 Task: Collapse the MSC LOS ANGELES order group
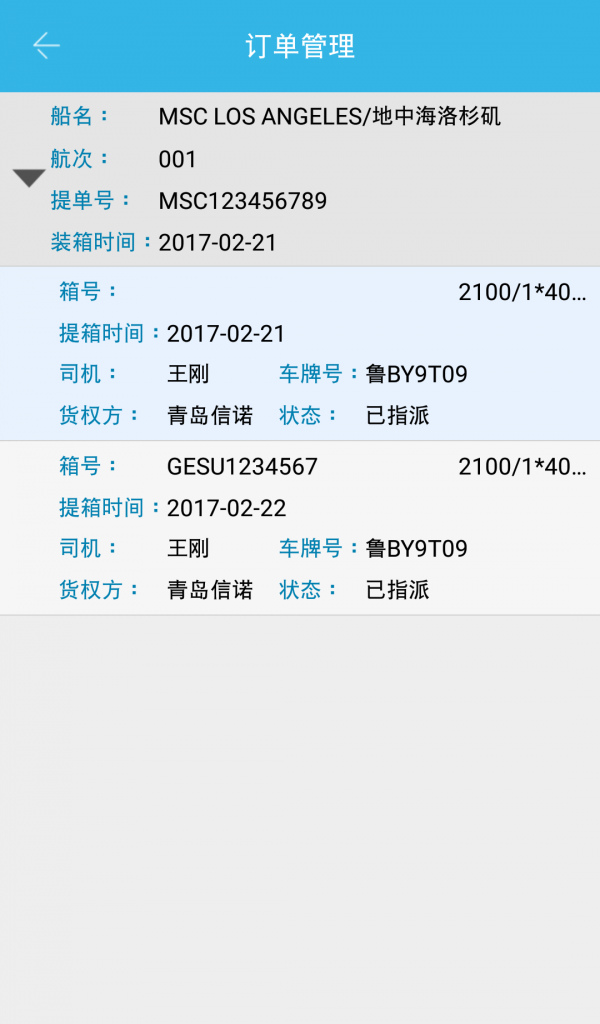tap(29, 178)
